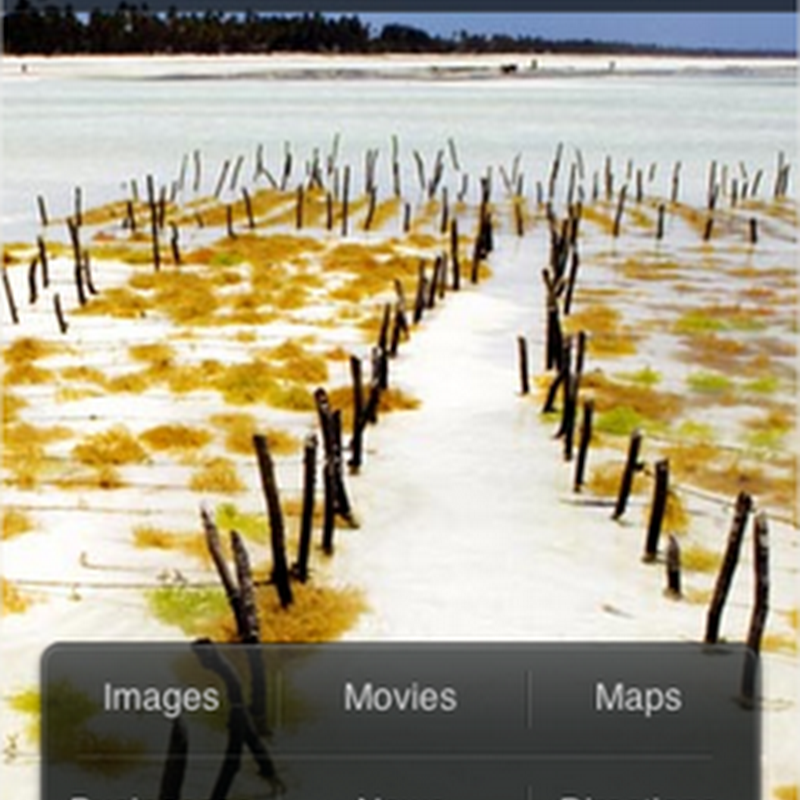Go to Maps
Image resolution: width=800 pixels, height=800 pixels.
pos(638,697)
